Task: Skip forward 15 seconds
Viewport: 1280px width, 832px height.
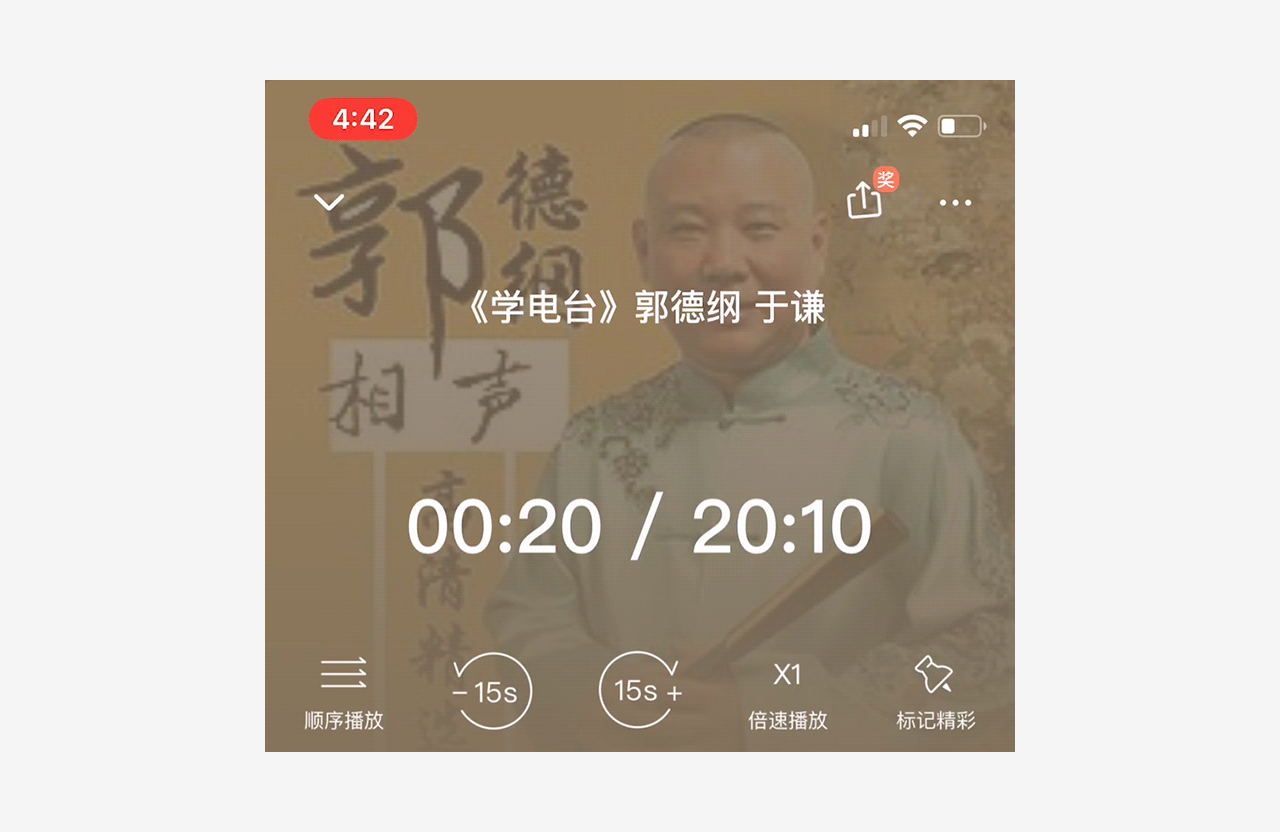Action: click(x=639, y=690)
